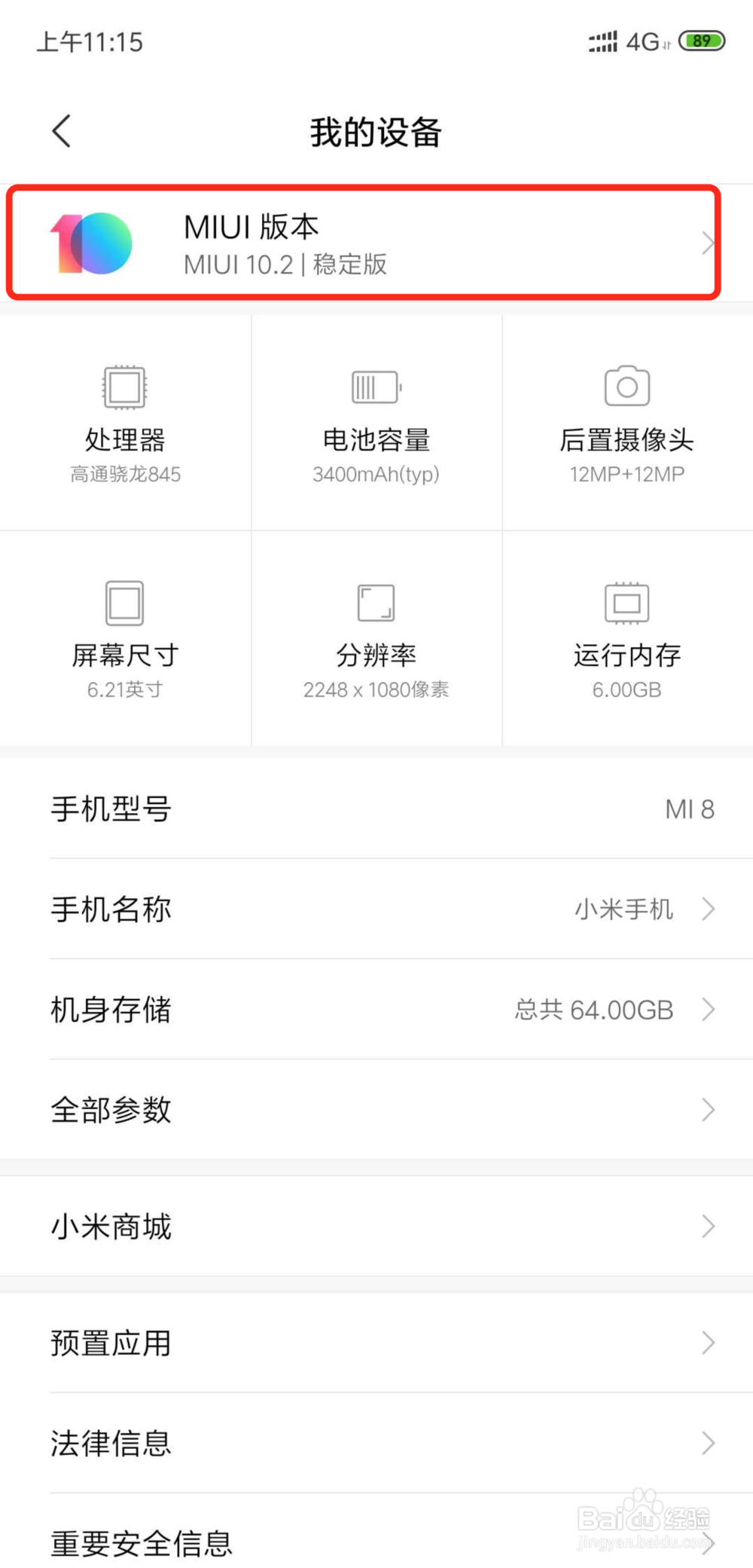Viewport: 753px width, 1568px height.
Task: Click the resolution icon
Action: [x=375, y=601]
